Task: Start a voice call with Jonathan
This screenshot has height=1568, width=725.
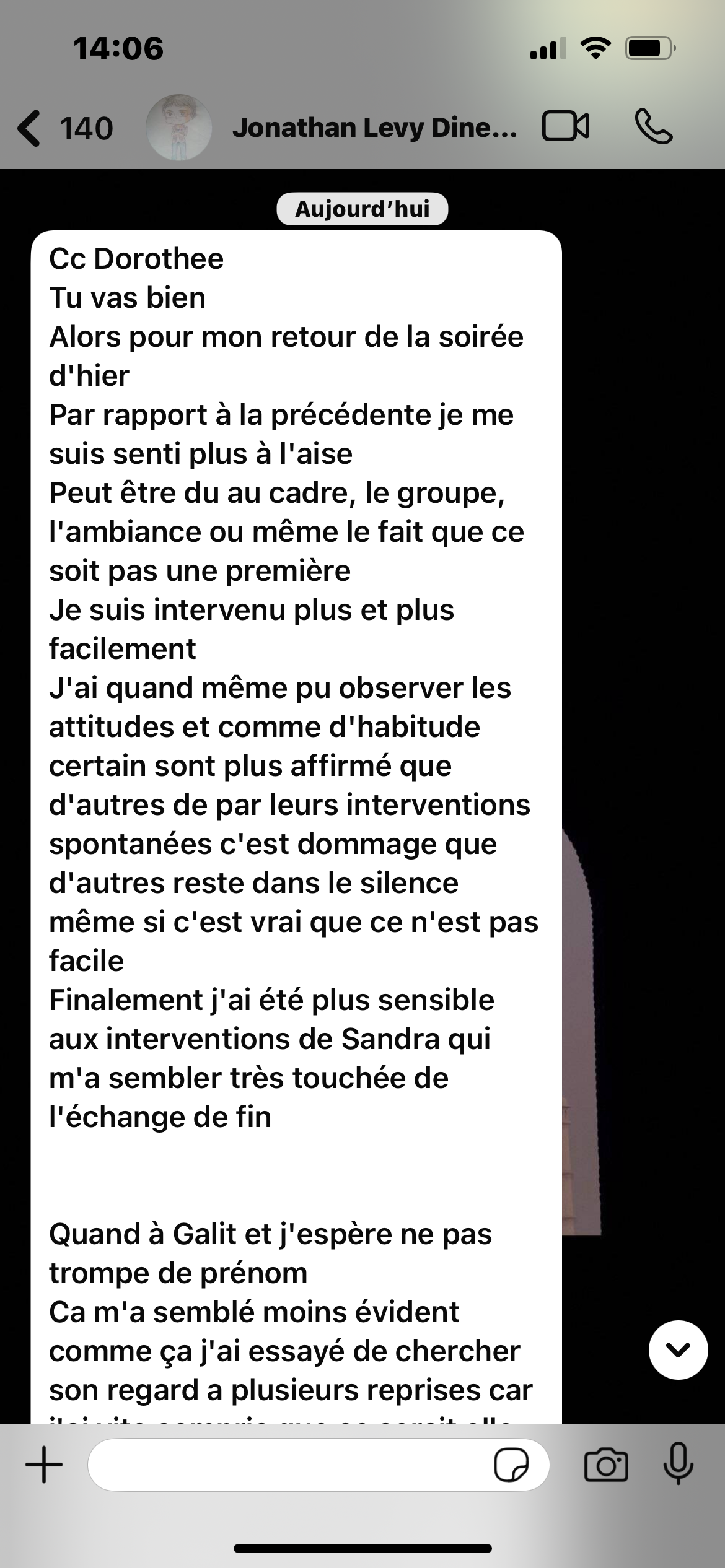Action: click(x=653, y=127)
